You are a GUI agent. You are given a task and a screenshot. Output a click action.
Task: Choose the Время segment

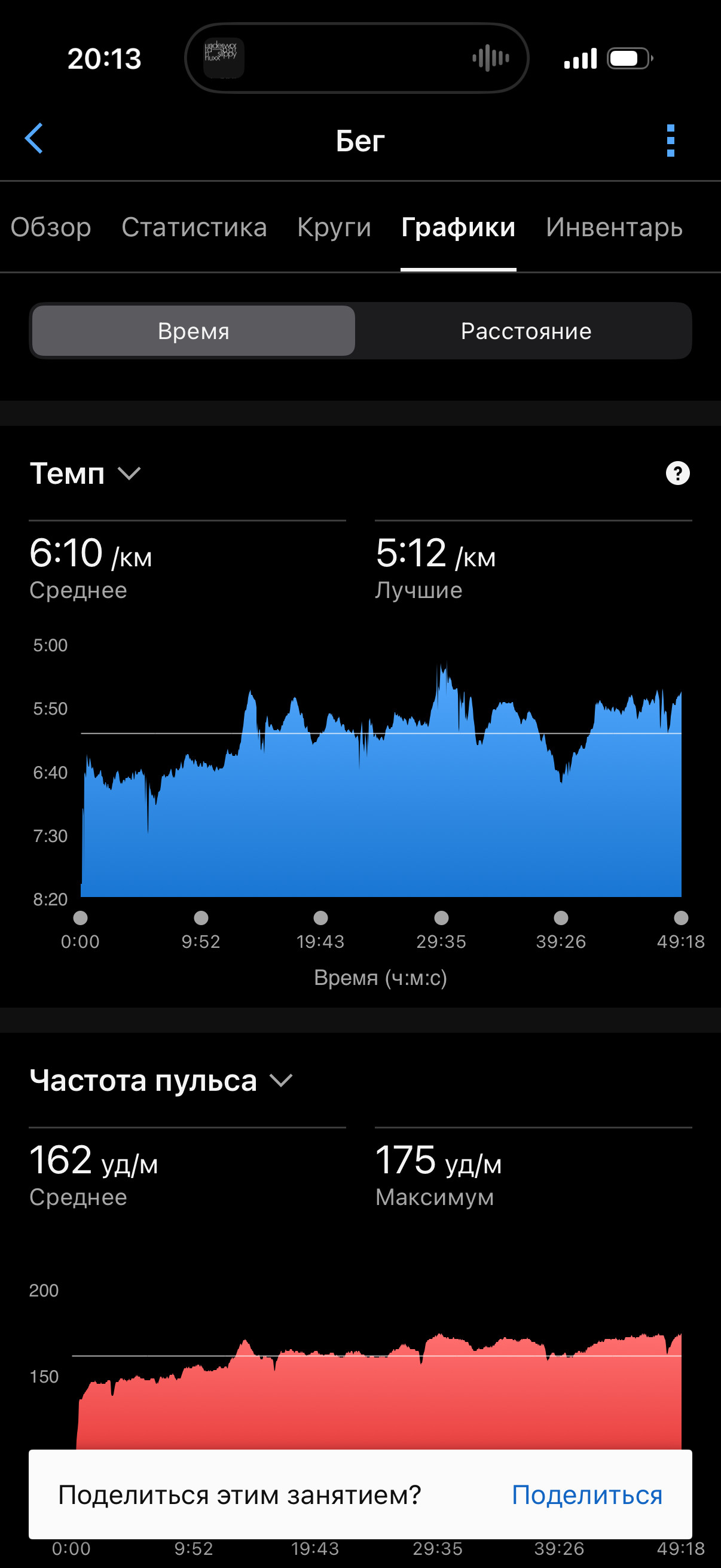pos(194,331)
